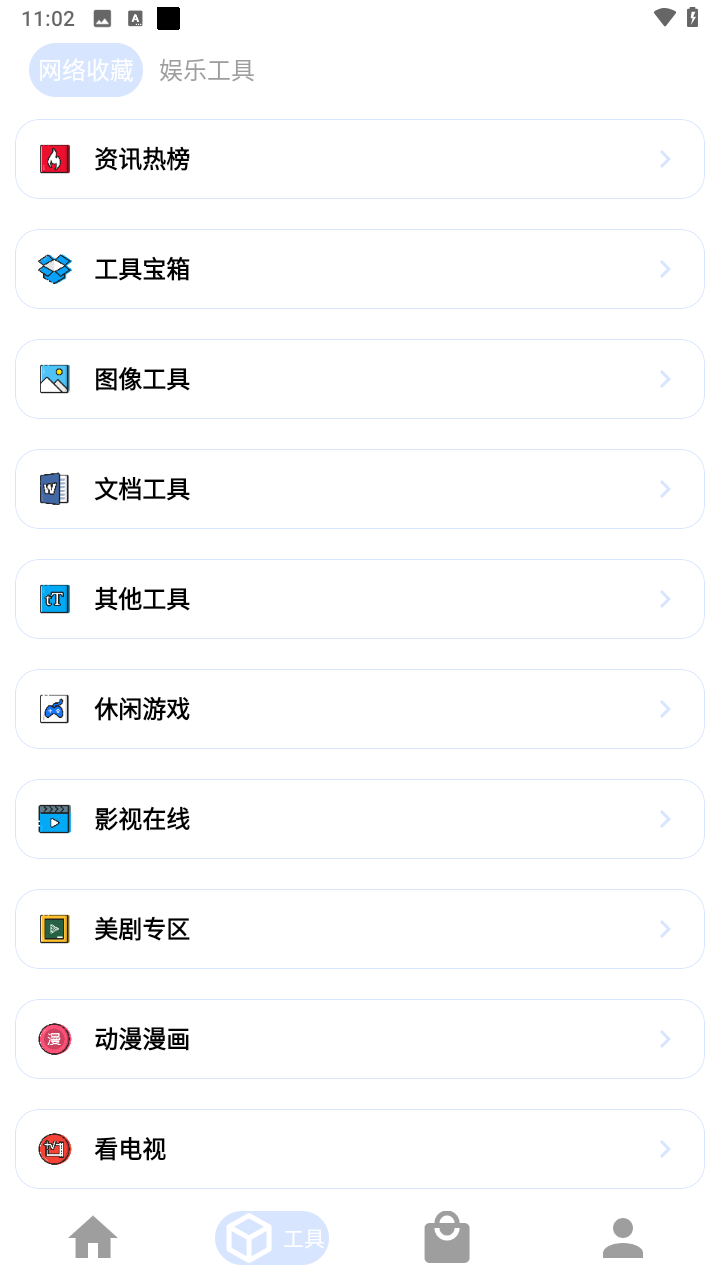Go to 文档工具
The width and height of the screenshot is (720, 1280).
click(x=360, y=489)
